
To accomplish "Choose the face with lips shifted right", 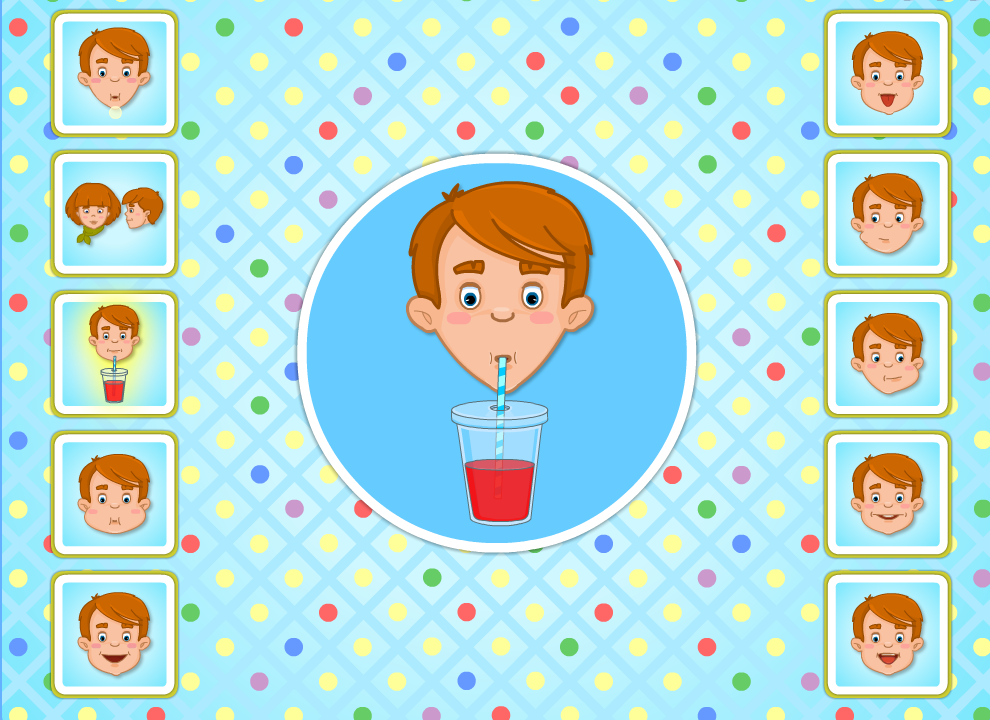I will pyautogui.click(x=887, y=354).
